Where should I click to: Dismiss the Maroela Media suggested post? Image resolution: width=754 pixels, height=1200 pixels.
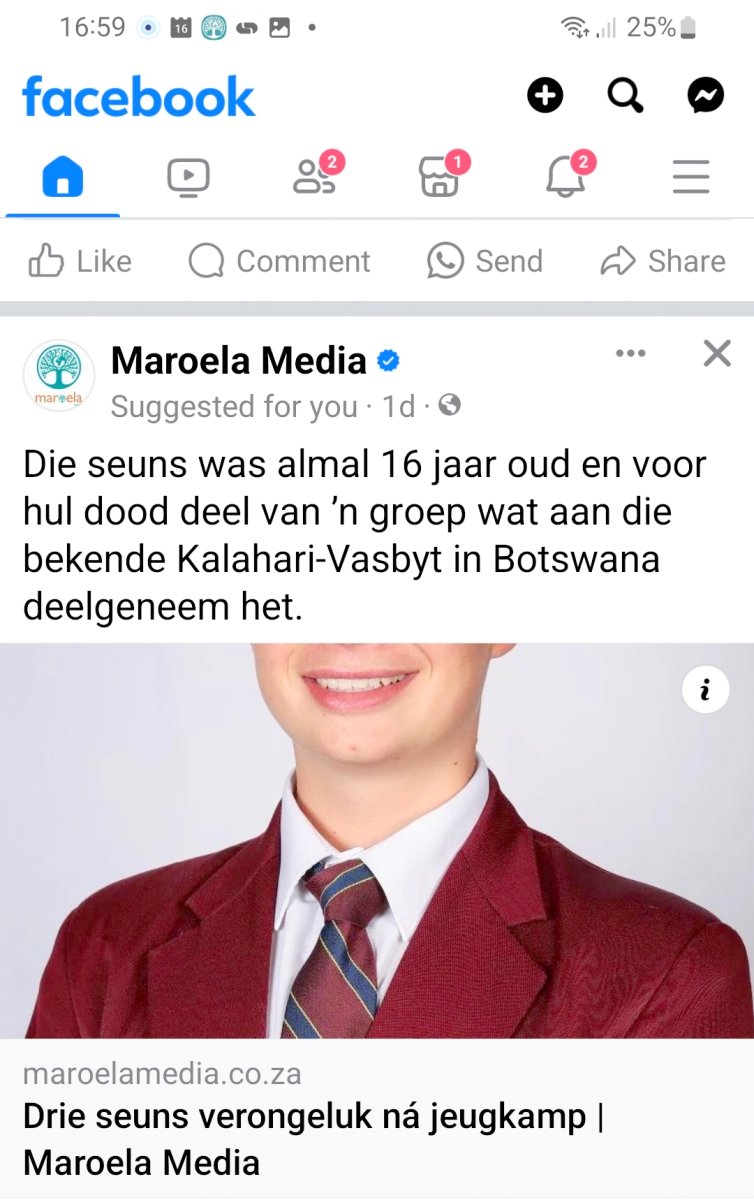(717, 353)
